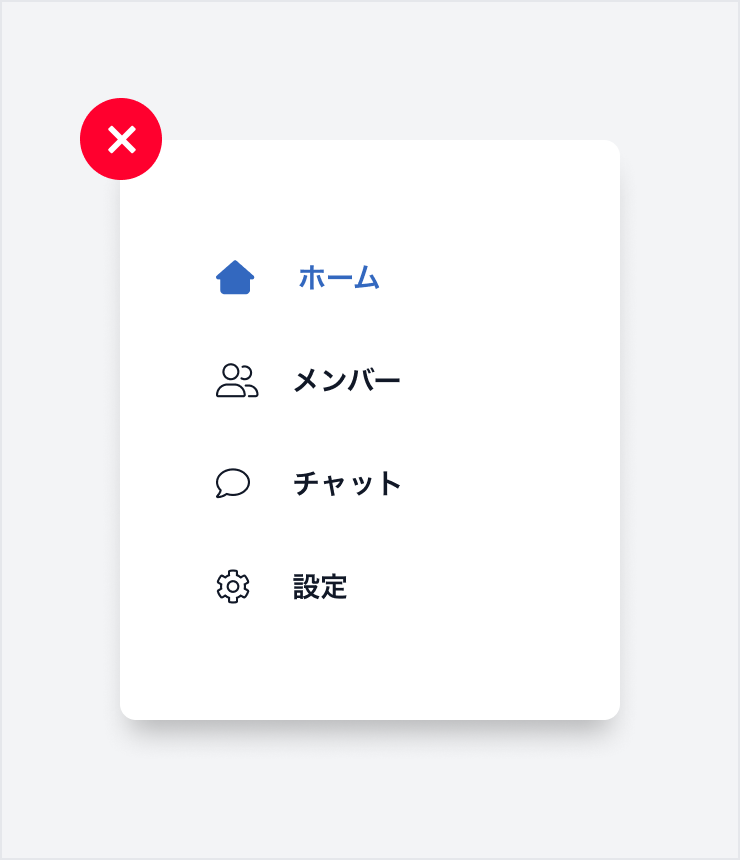Tap the house icon next to ホーム
Image resolution: width=740 pixels, height=860 pixels.
[x=234, y=276]
